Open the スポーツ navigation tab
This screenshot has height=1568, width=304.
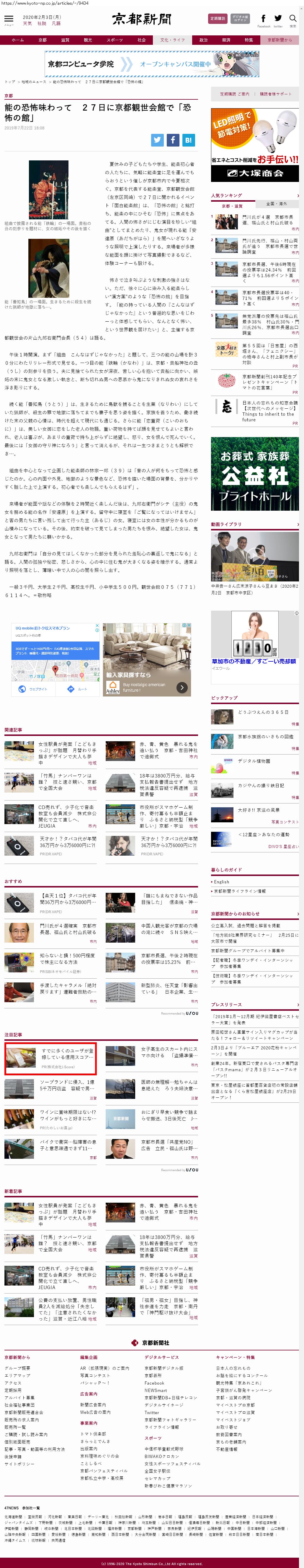(x=115, y=40)
